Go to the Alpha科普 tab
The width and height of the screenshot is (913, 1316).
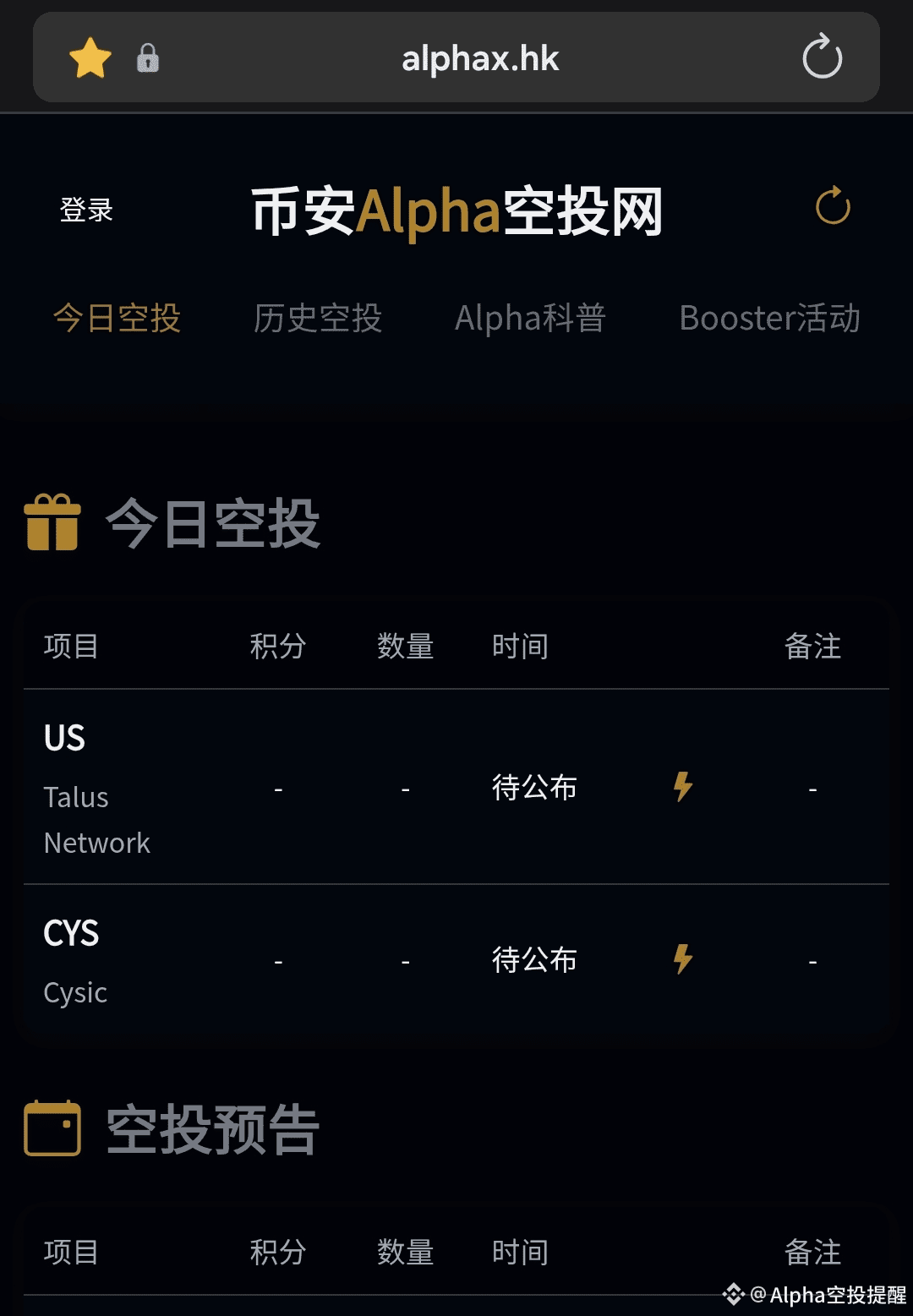click(530, 319)
